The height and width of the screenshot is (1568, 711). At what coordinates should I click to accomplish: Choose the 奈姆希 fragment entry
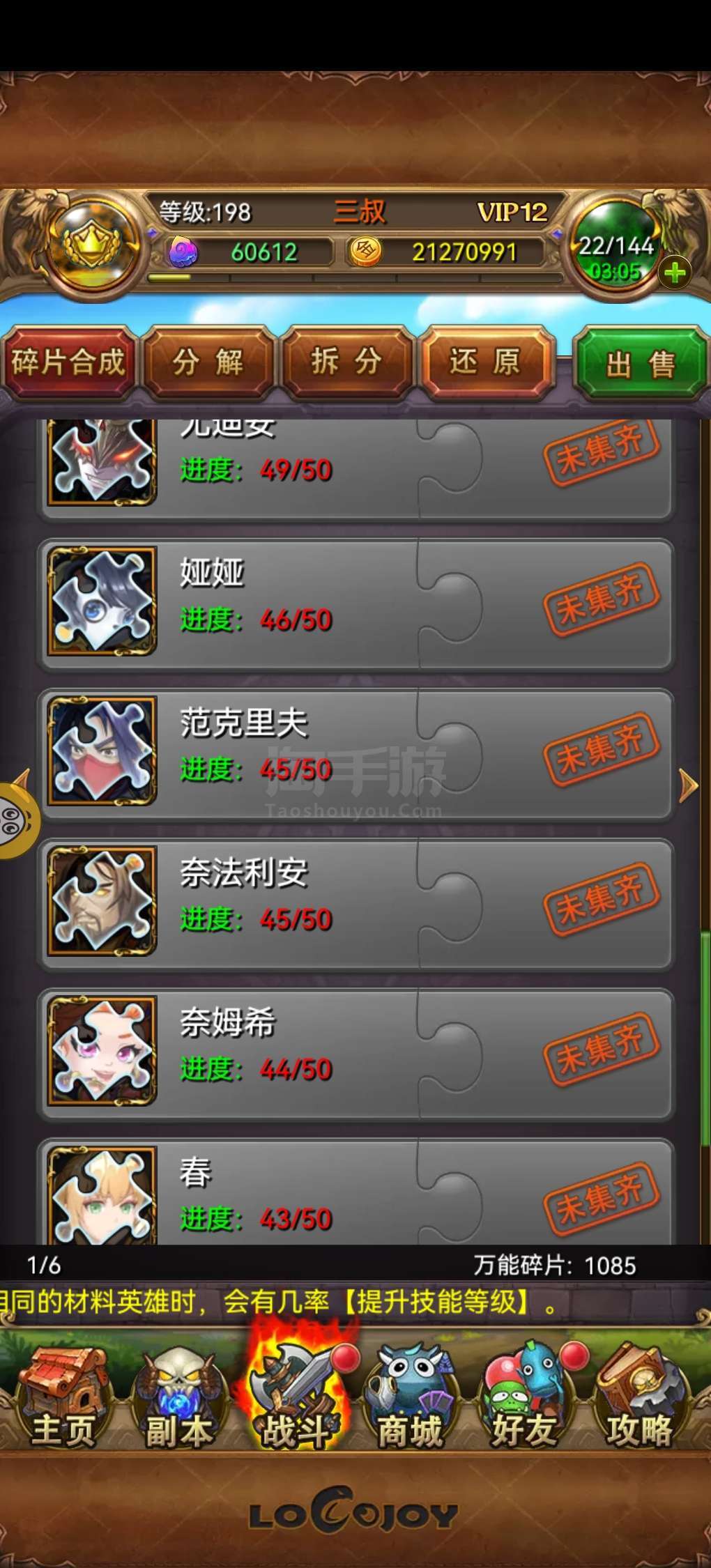click(x=355, y=1054)
